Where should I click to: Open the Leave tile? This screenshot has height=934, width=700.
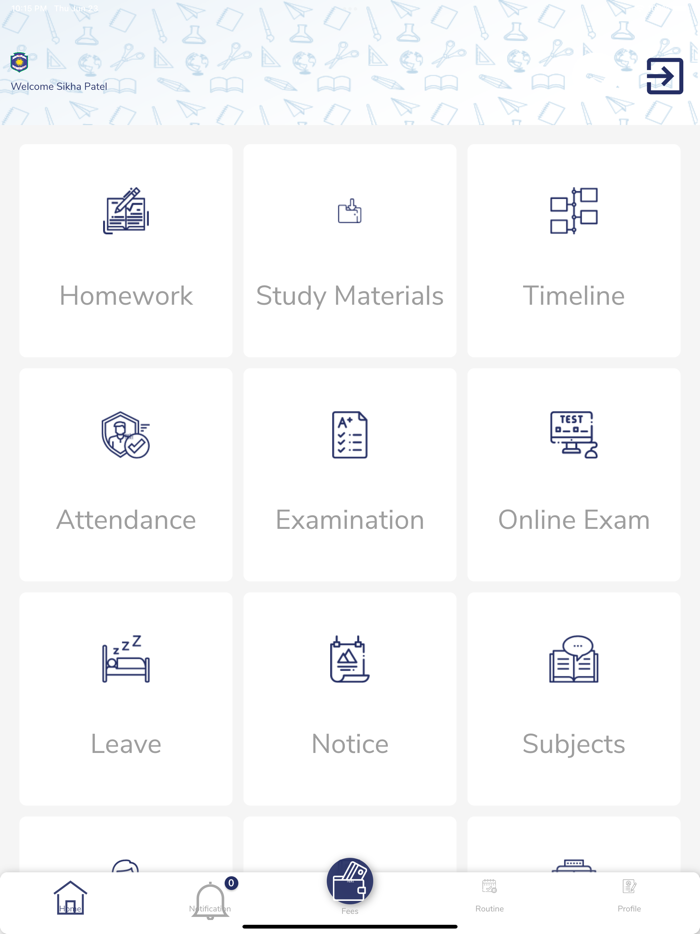tap(126, 699)
